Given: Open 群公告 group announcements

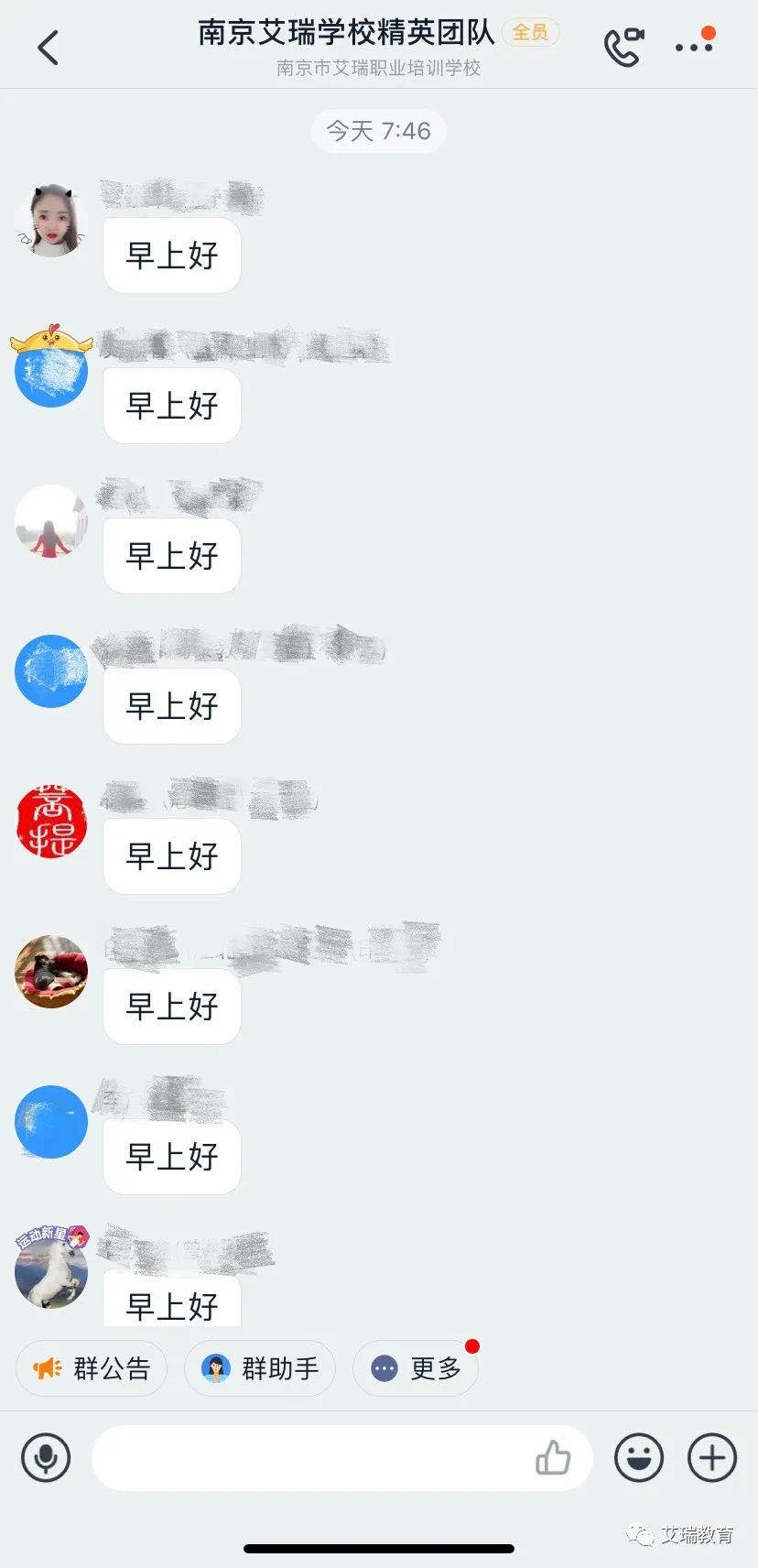Looking at the screenshot, I should (92, 1368).
